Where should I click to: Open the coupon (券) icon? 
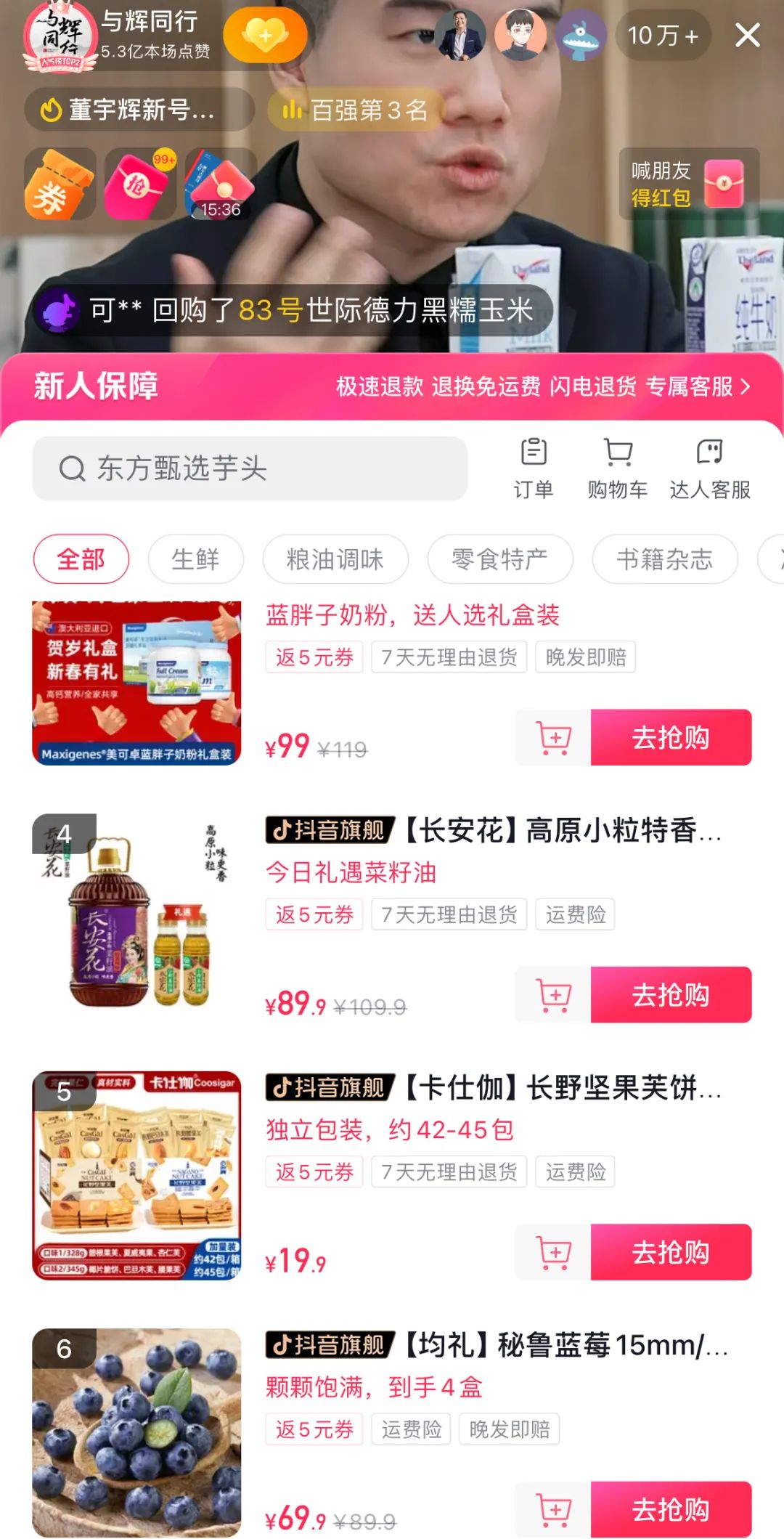[60, 184]
